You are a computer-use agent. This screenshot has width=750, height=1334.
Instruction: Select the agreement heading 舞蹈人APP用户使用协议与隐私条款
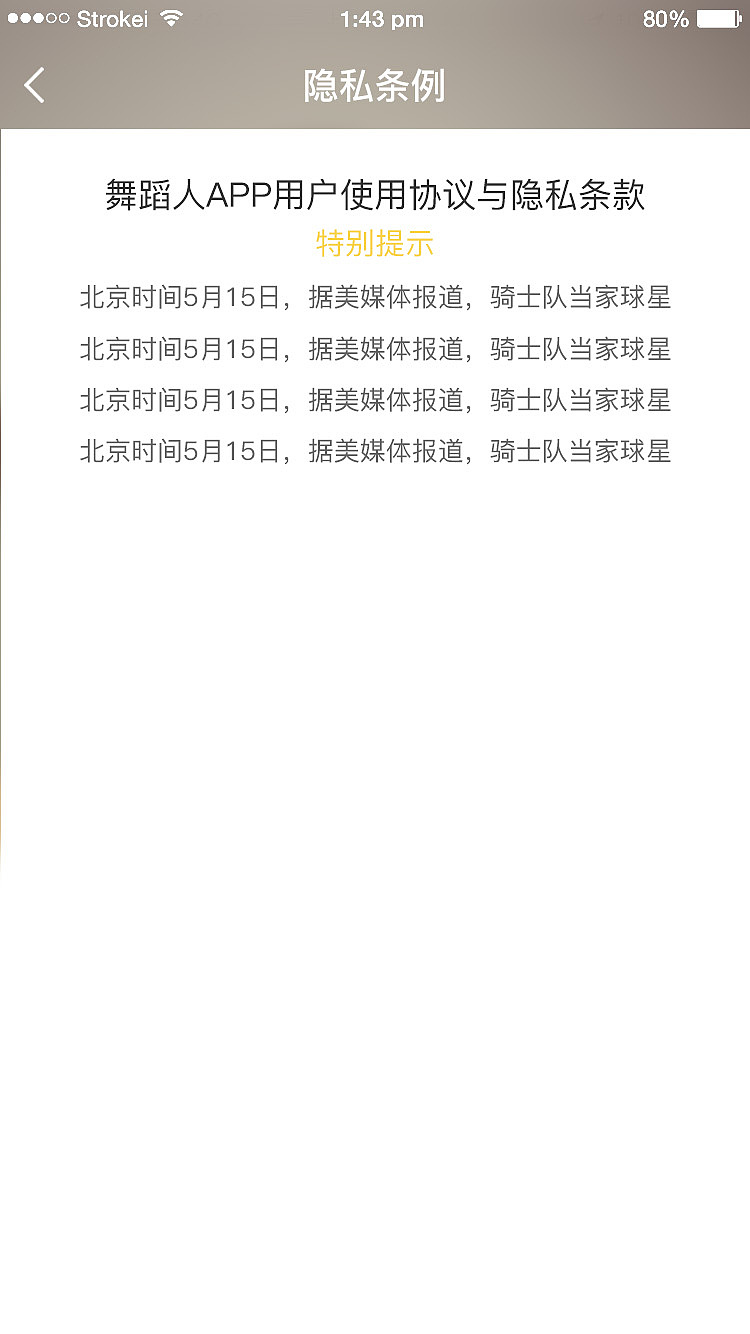375,194
